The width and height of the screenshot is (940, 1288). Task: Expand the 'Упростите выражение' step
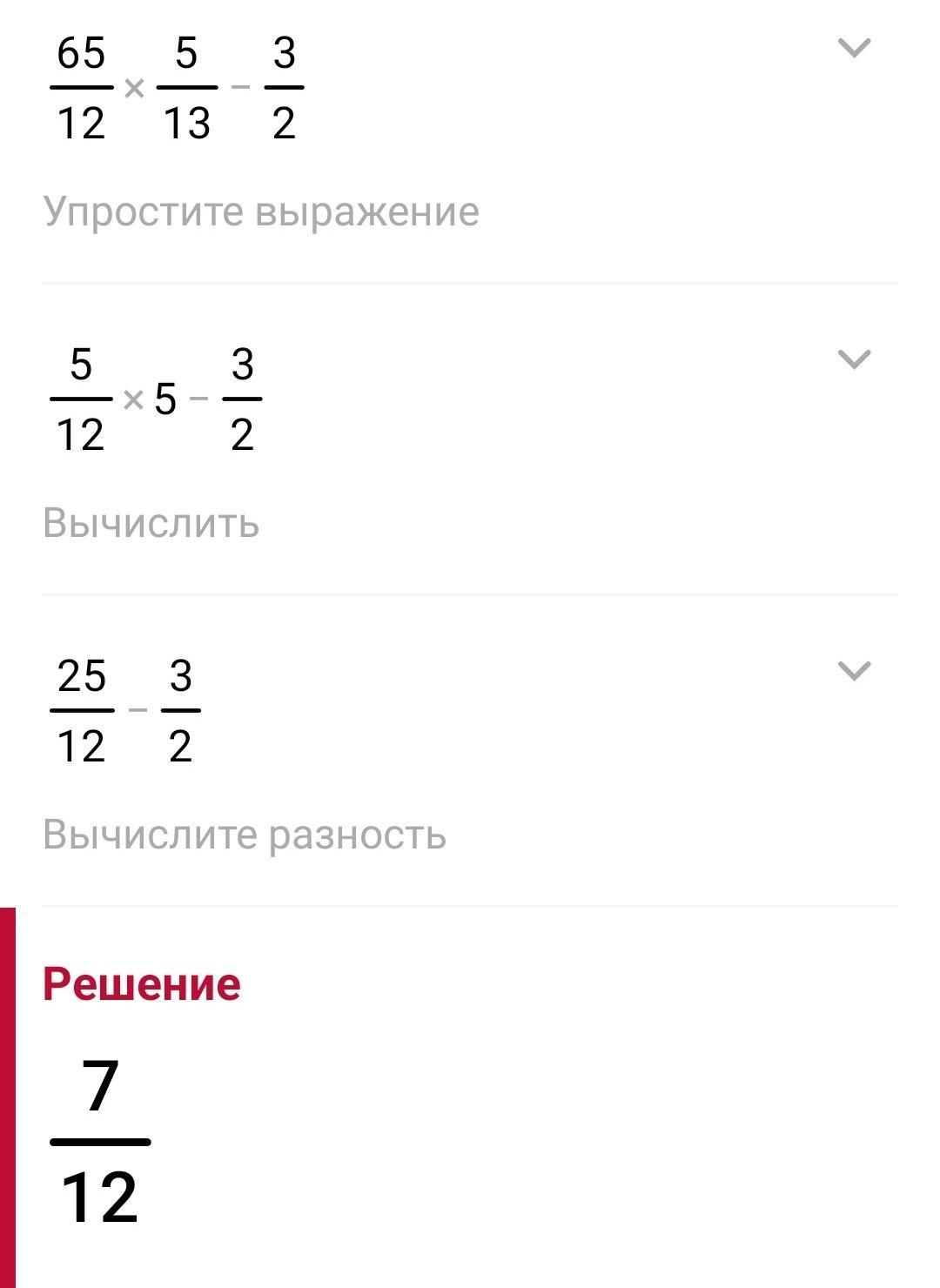[x=854, y=48]
